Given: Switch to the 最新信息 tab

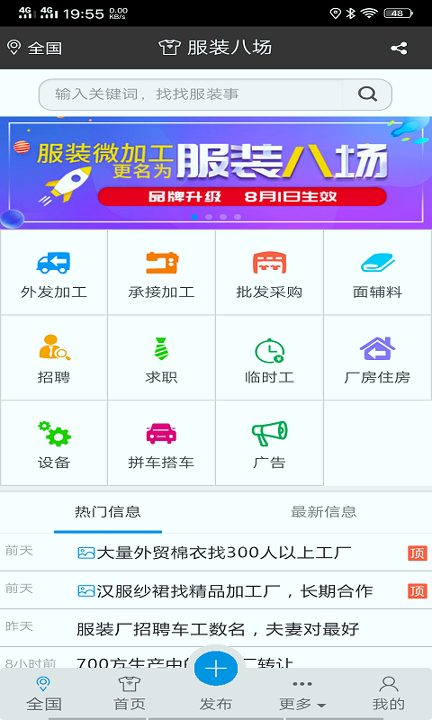Looking at the screenshot, I should 324,512.
